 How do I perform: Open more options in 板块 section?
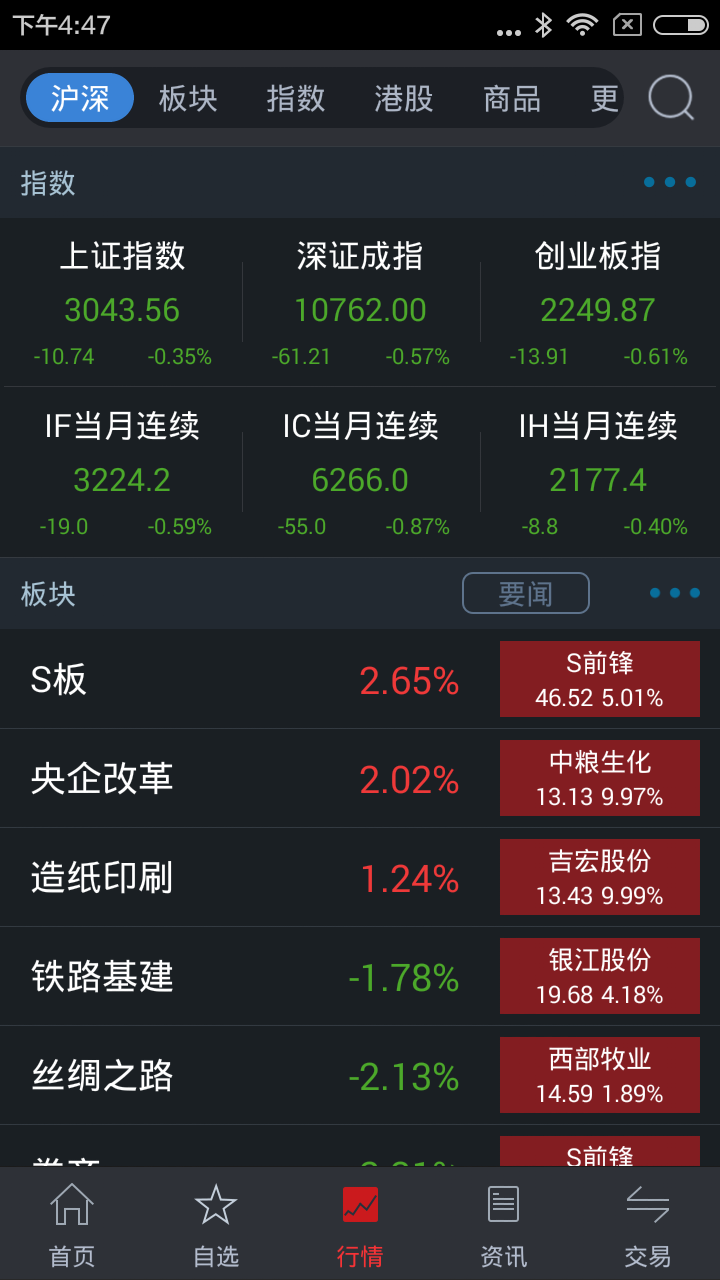click(x=675, y=593)
